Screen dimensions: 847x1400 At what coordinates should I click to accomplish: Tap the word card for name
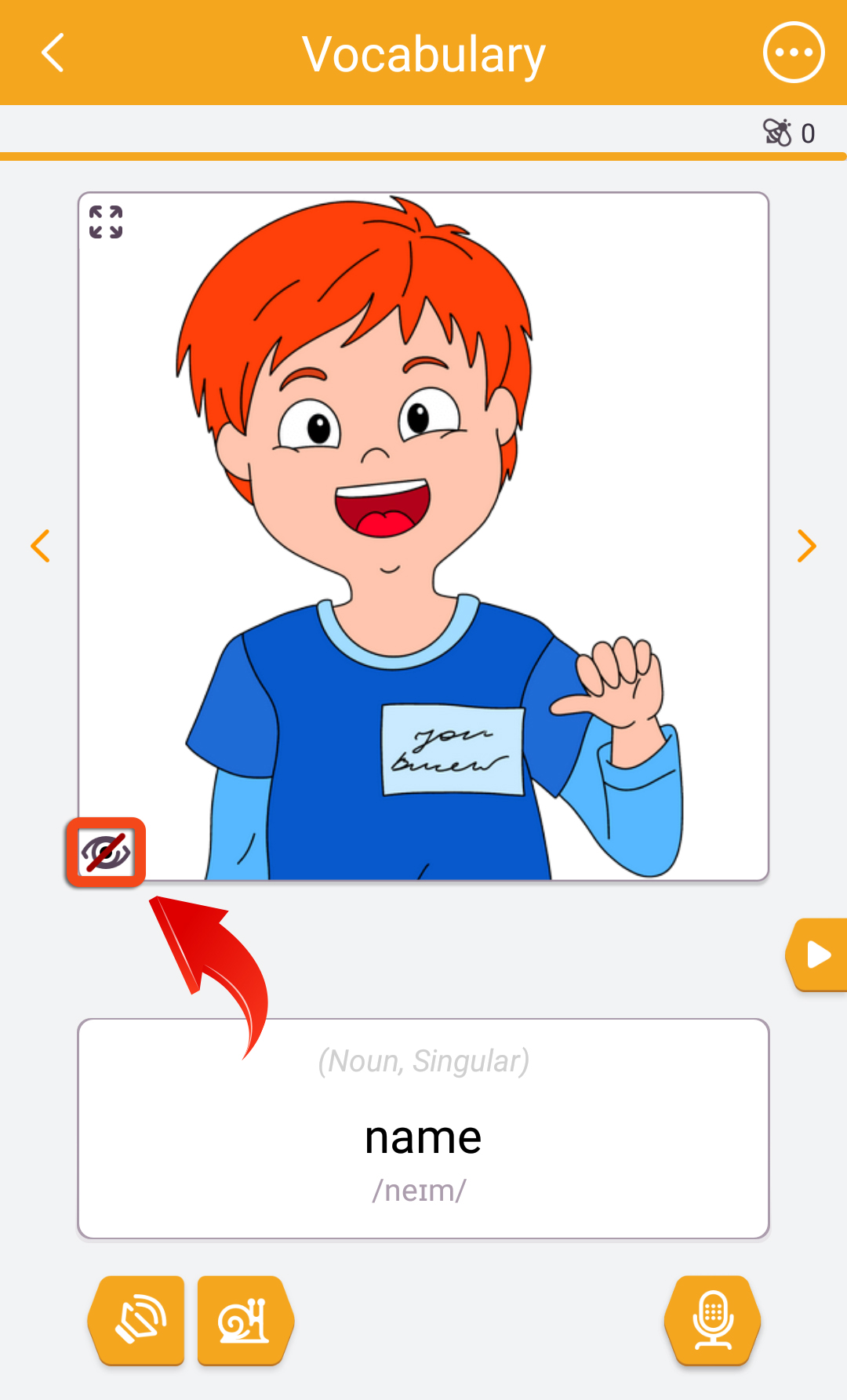pos(423,1129)
